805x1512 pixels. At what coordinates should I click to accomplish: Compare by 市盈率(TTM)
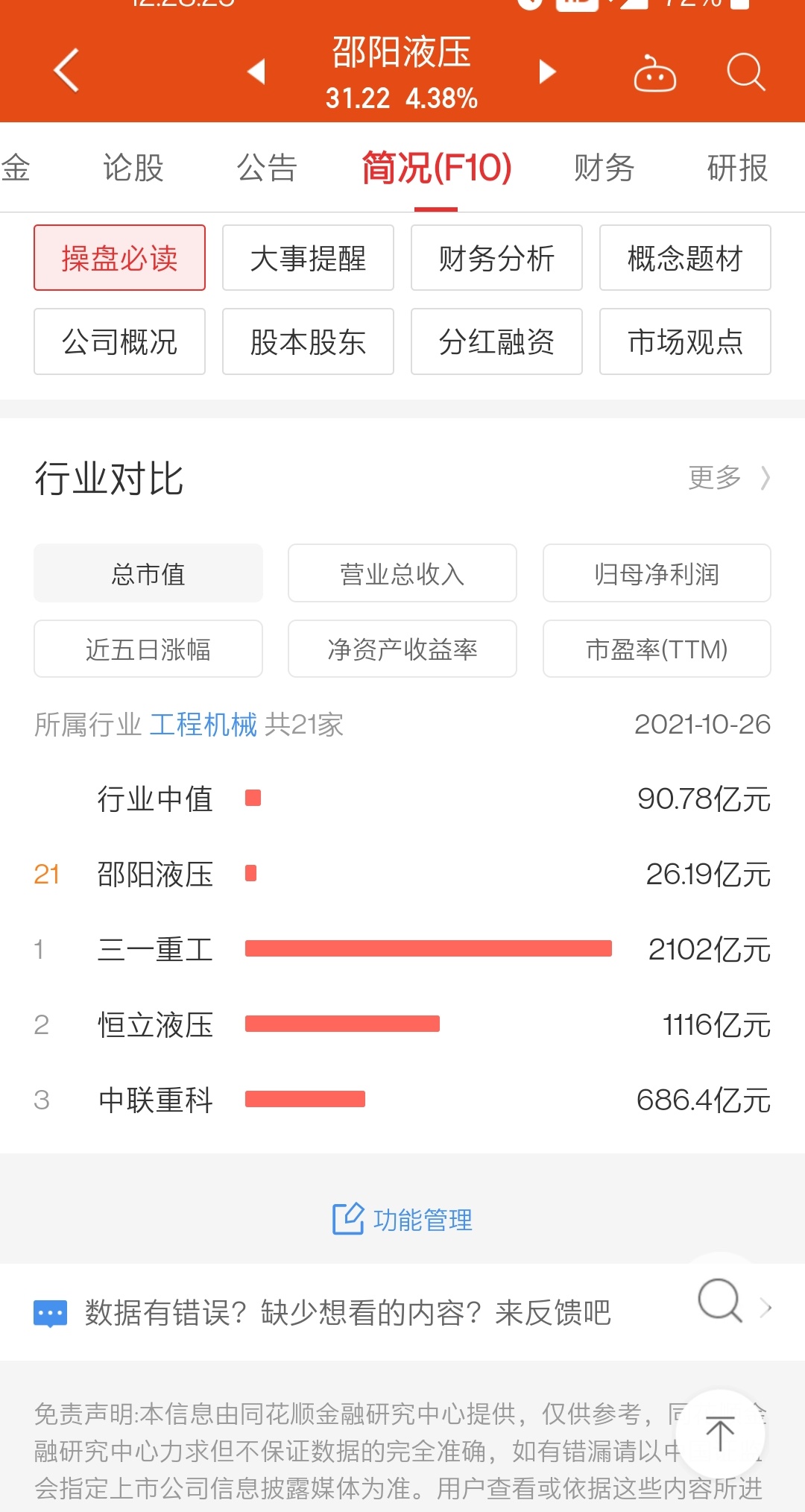657,649
